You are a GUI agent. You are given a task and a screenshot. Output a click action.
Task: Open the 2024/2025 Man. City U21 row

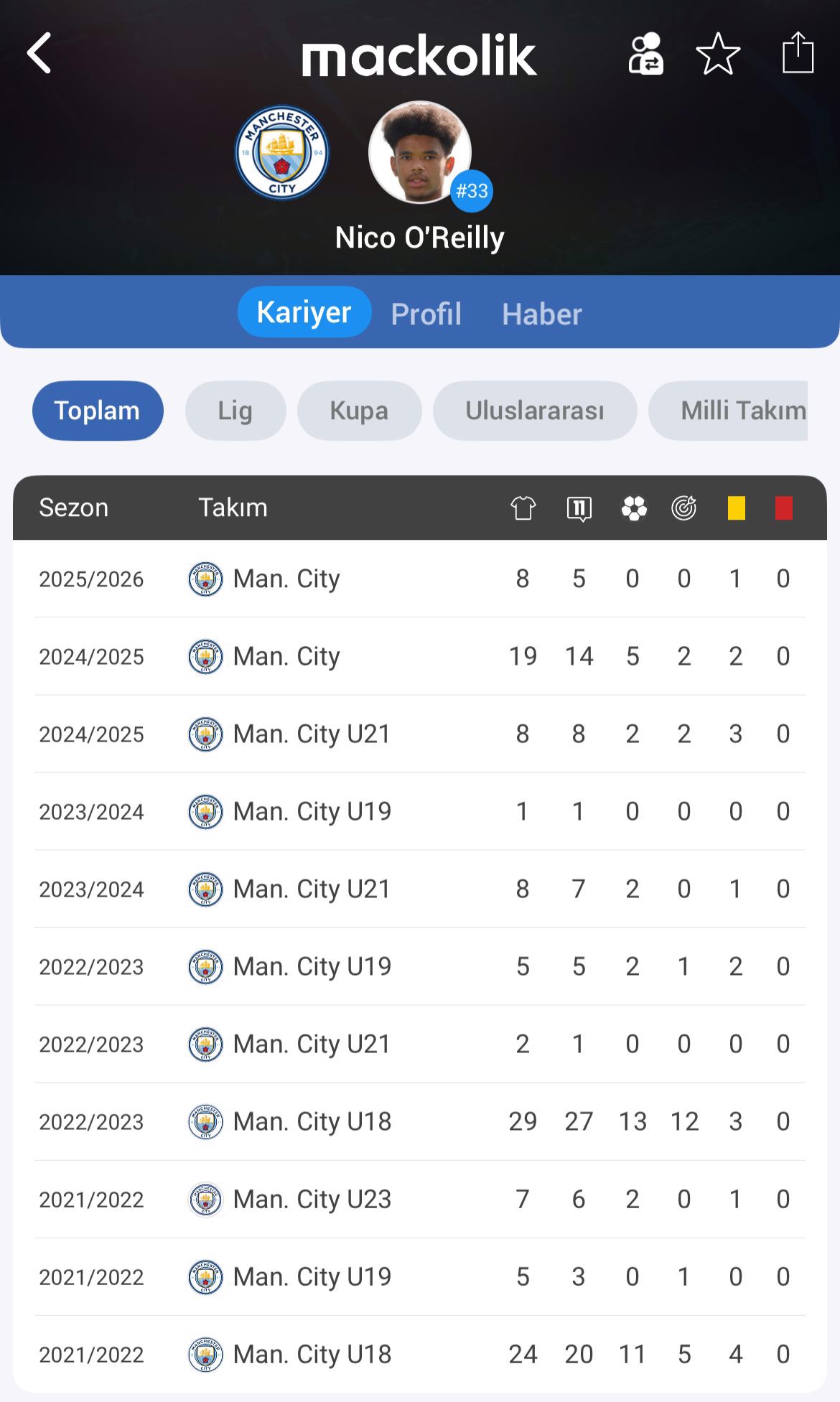pos(420,734)
